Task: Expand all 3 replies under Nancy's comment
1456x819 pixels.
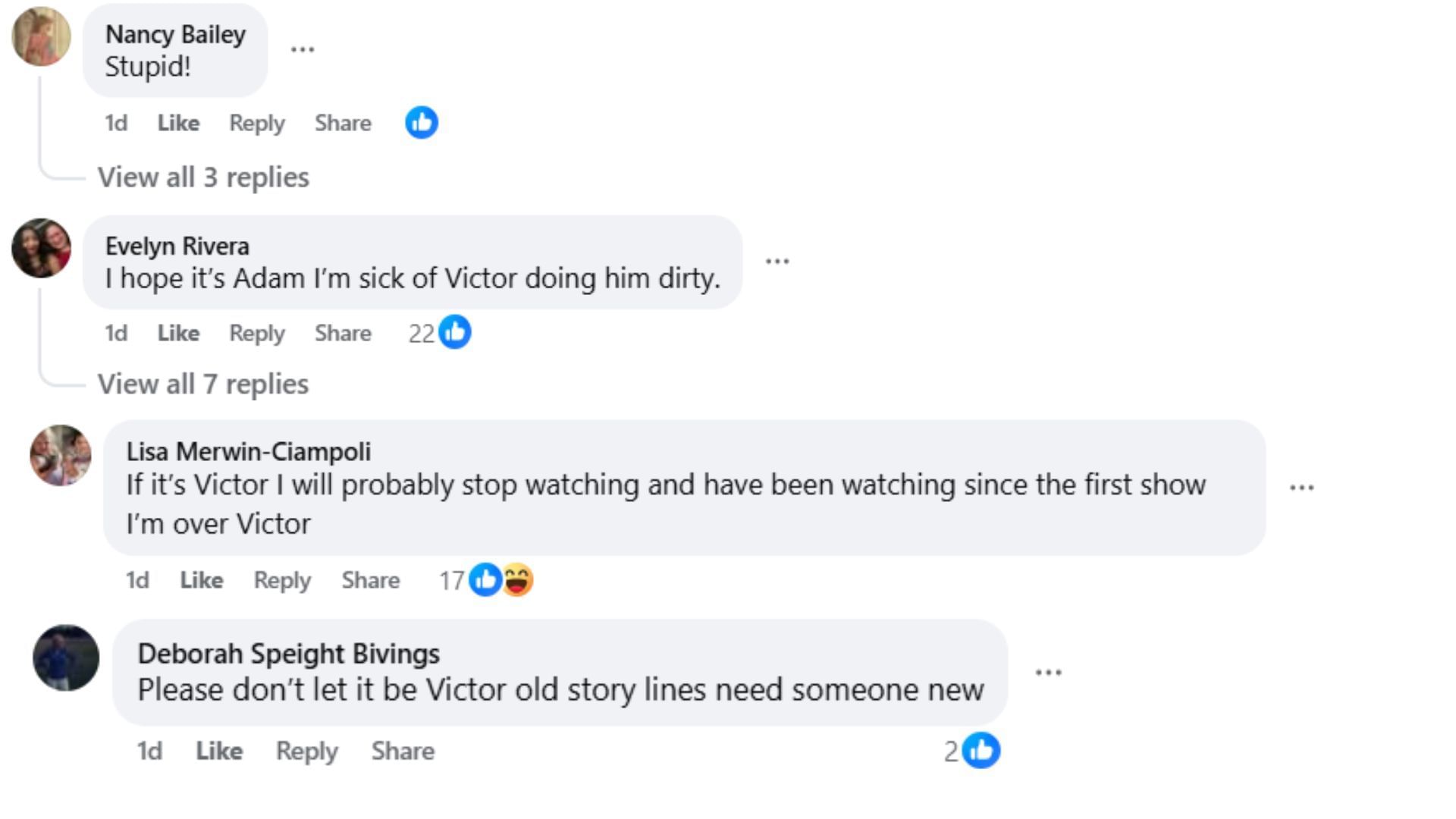Action: pyautogui.click(x=203, y=177)
